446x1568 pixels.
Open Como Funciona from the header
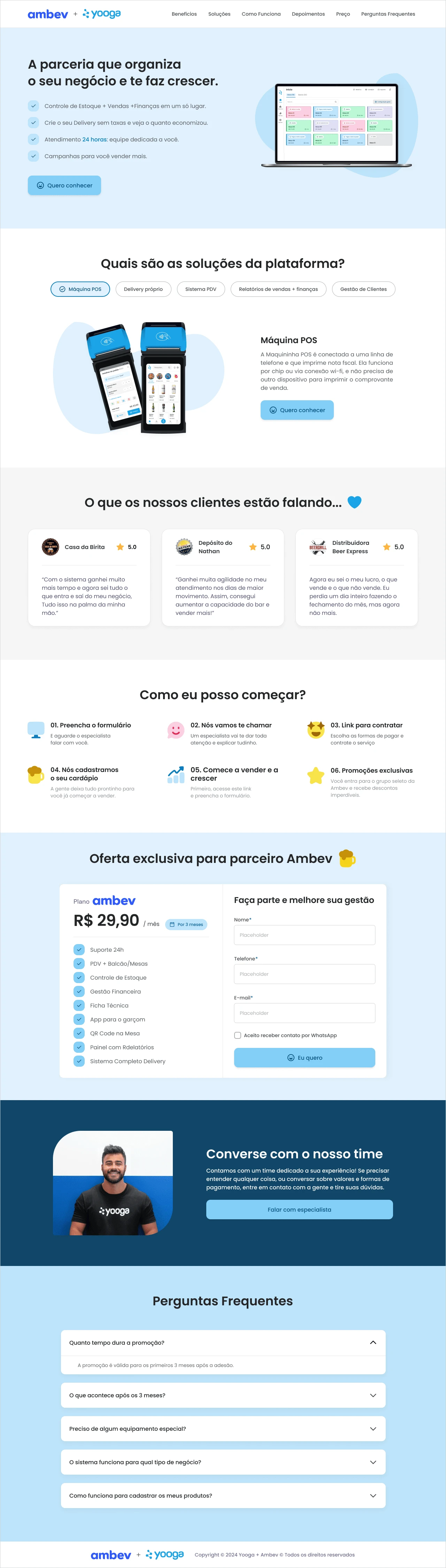pyautogui.click(x=261, y=14)
